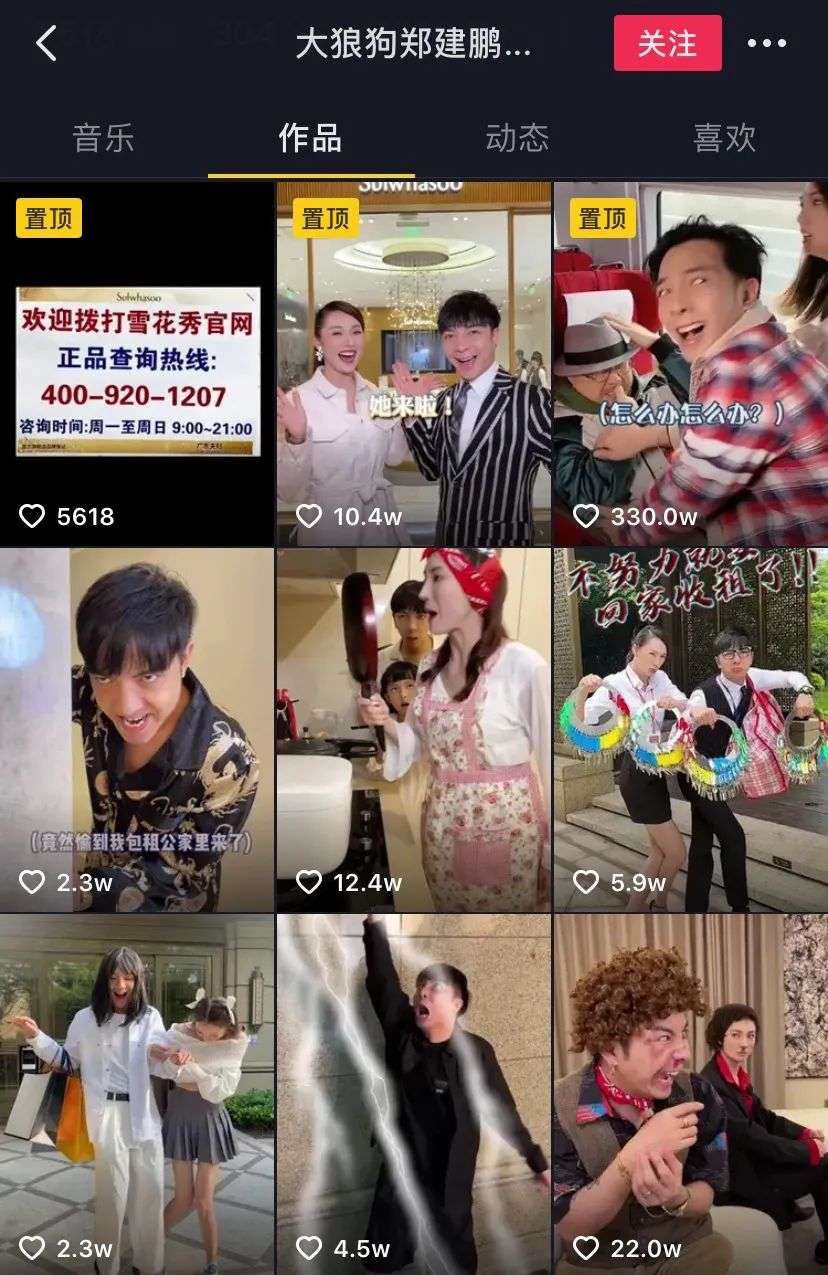
Task: Go back using the arrow icon
Action: coord(46,44)
